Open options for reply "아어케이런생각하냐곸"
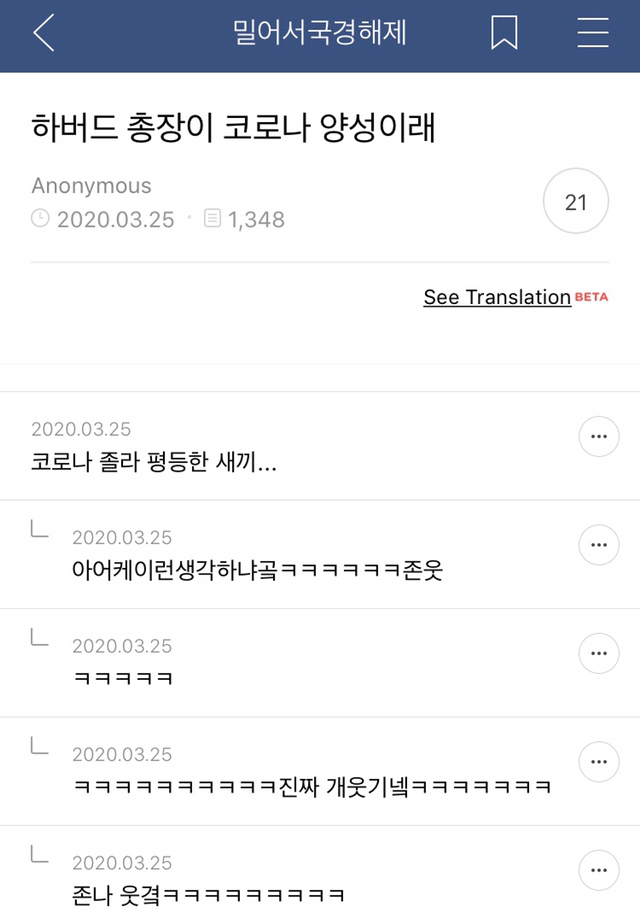The height and width of the screenshot is (924, 640). click(x=599, y=545)
